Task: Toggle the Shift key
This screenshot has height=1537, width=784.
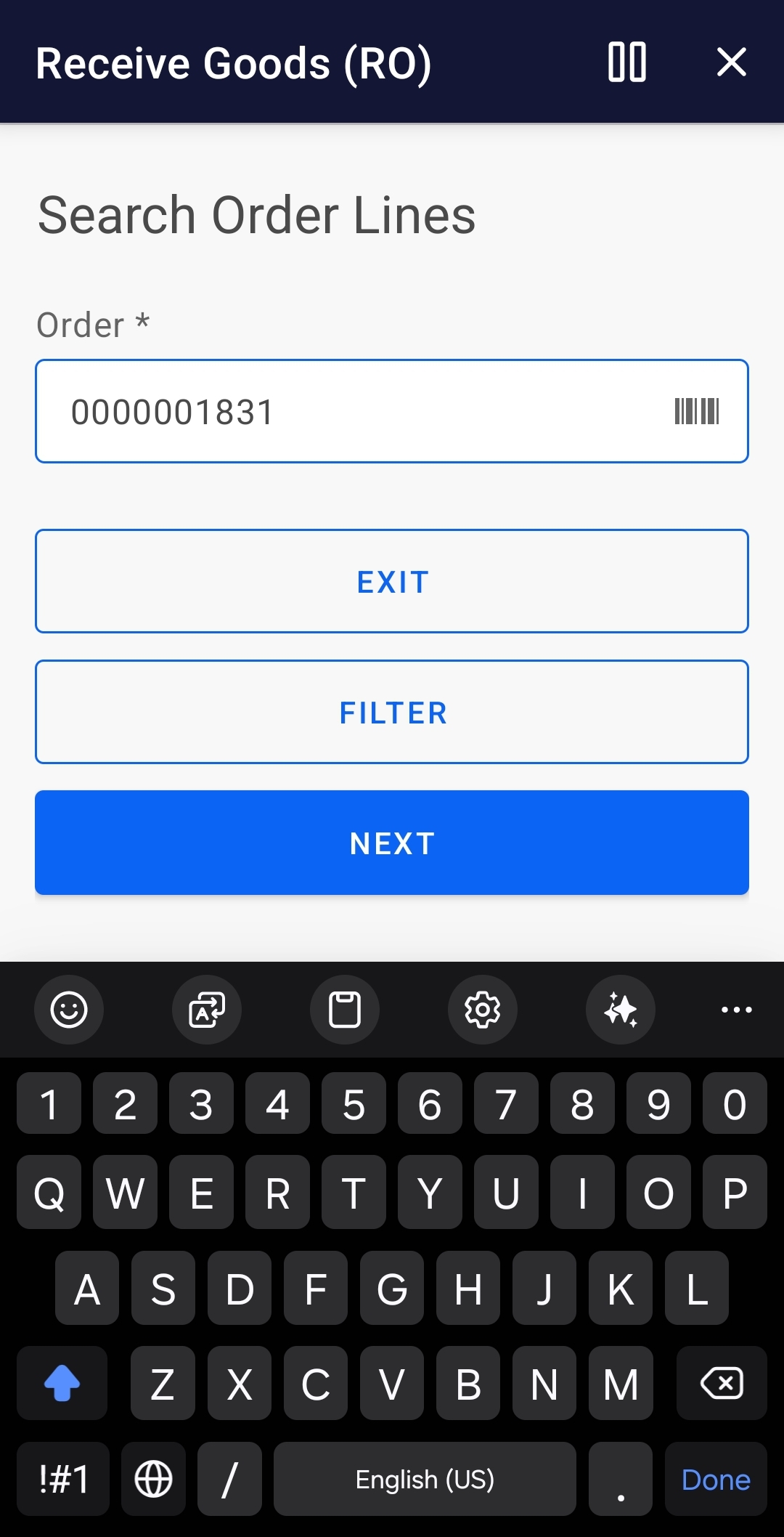Action: click(x=62, y=1382)
